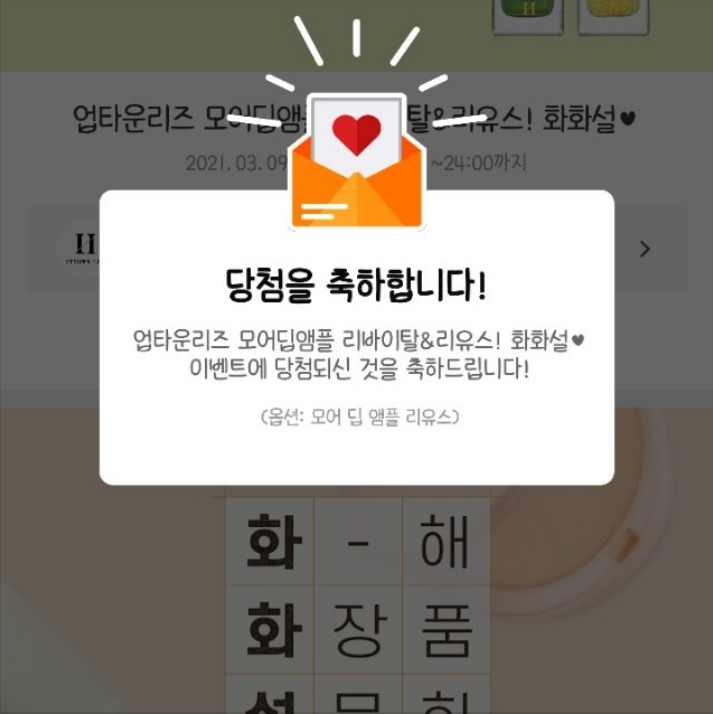Open the brand row with the chevron arrow
This screenshot has height=714, width=713.
[645, 249]
